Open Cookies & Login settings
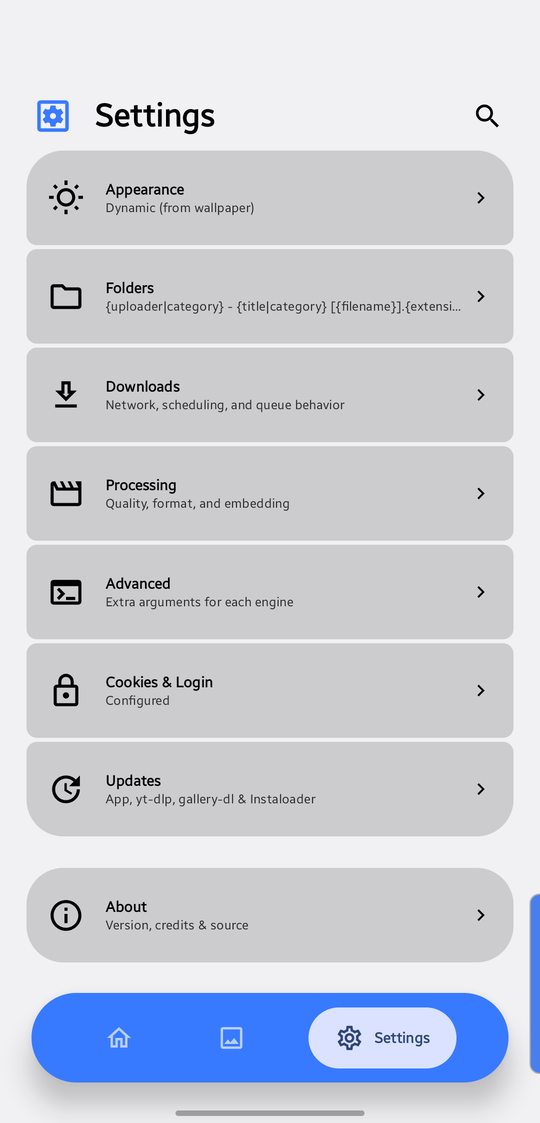This screenshot has height=1123, width=540. tap(270, 690)
